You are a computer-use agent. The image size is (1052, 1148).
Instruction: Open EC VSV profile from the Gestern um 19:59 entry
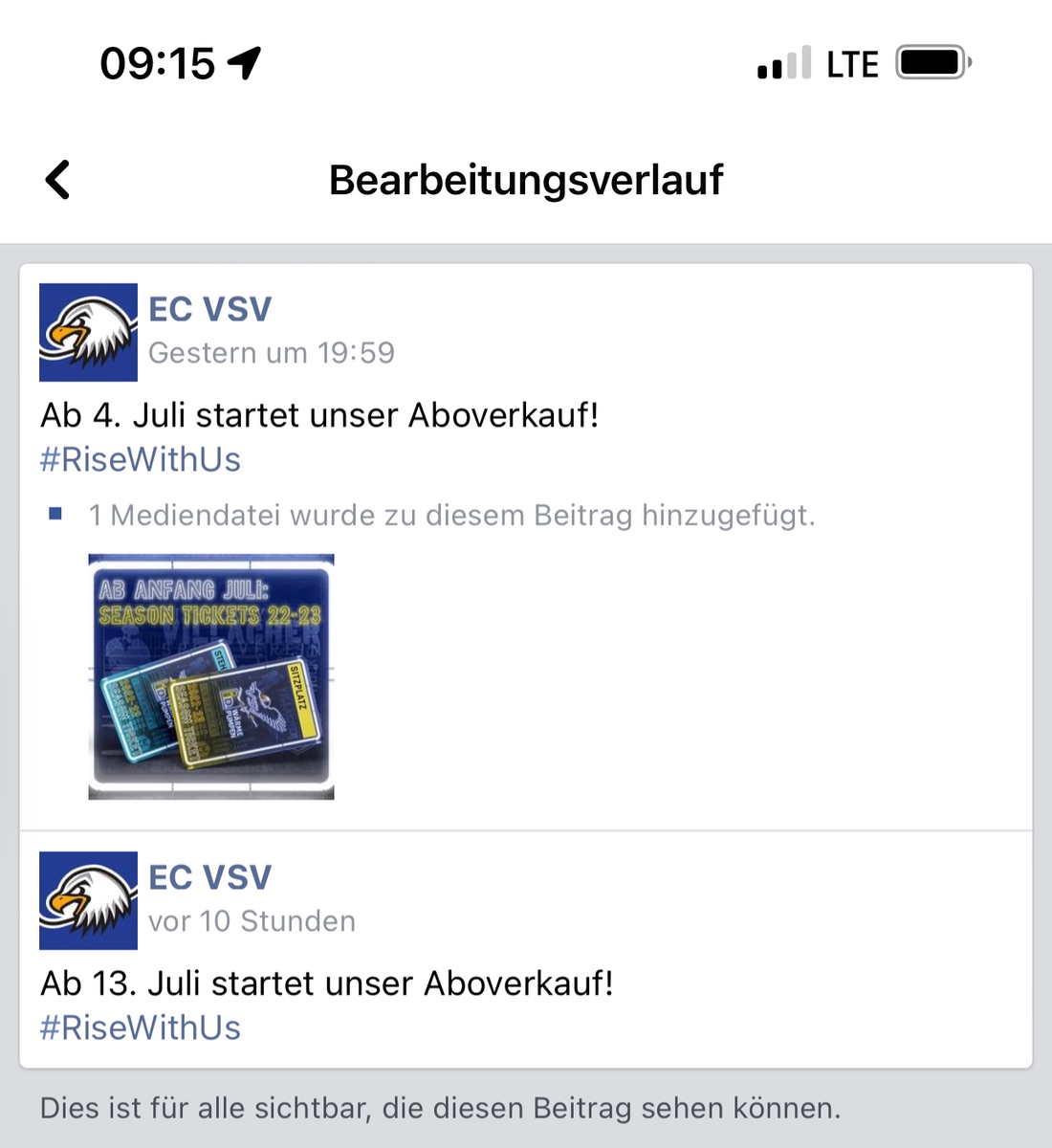210,309
